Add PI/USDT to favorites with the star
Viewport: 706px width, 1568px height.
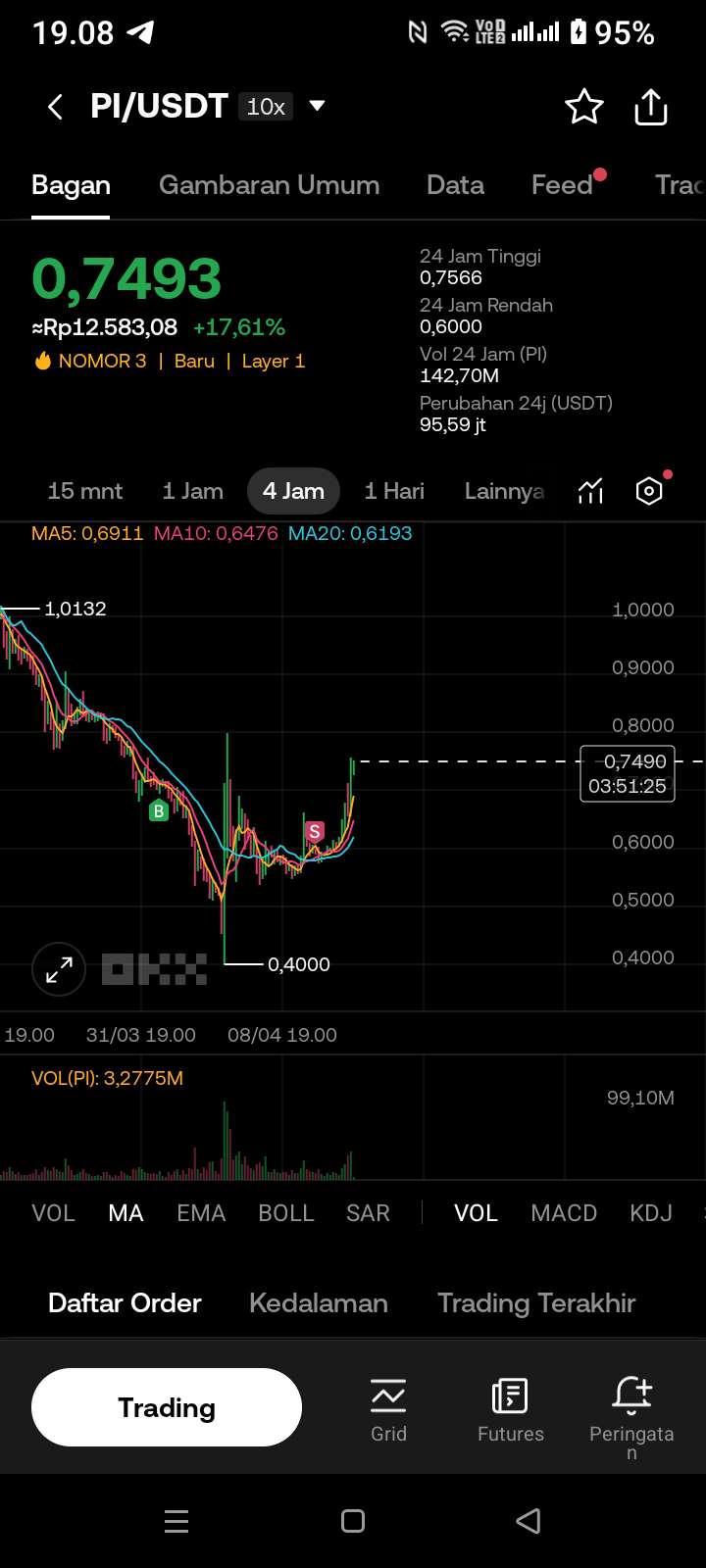coord(584,107)
